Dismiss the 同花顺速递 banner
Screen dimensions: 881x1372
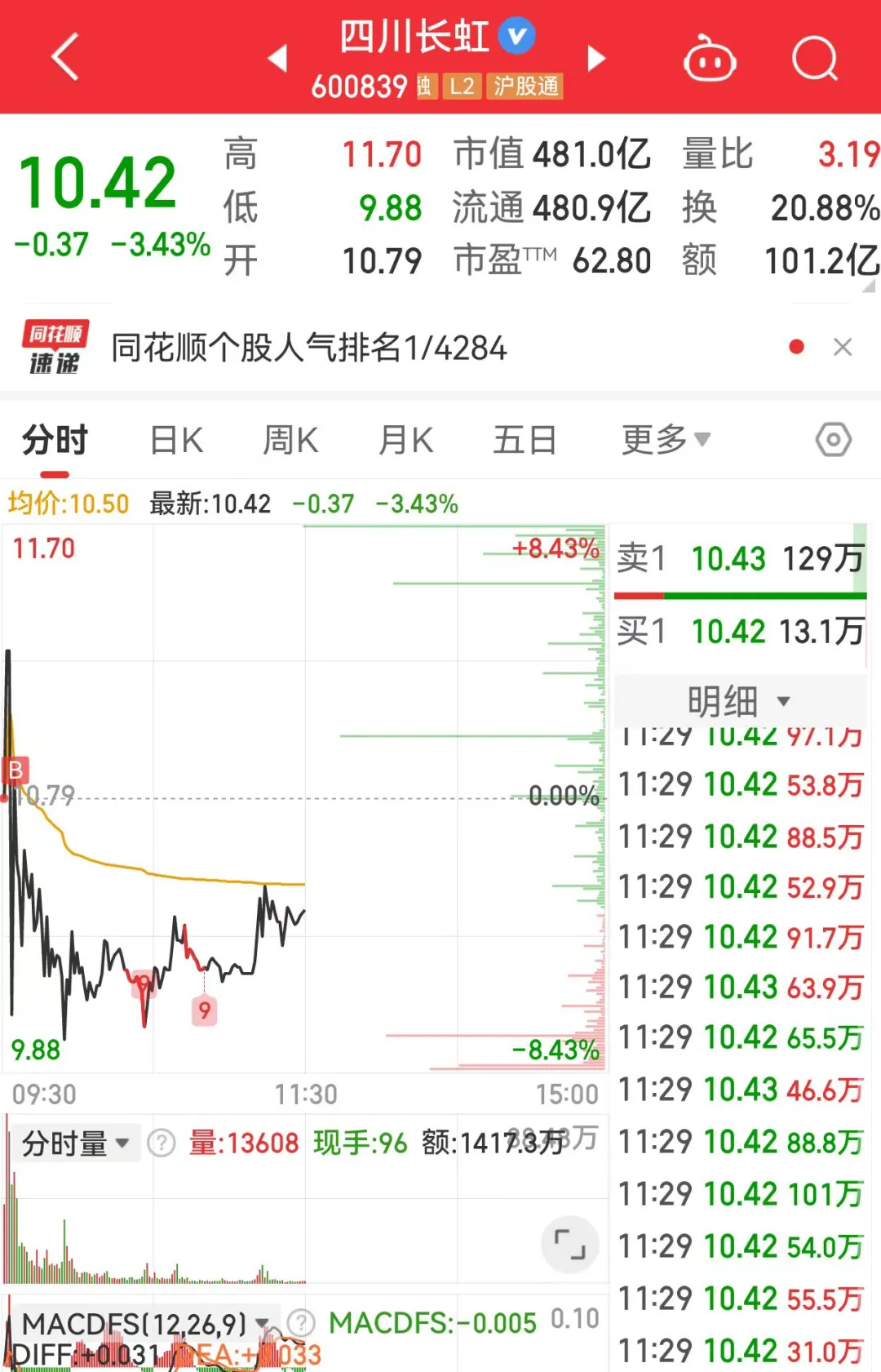pyautogui.click(x=843, y=348)
